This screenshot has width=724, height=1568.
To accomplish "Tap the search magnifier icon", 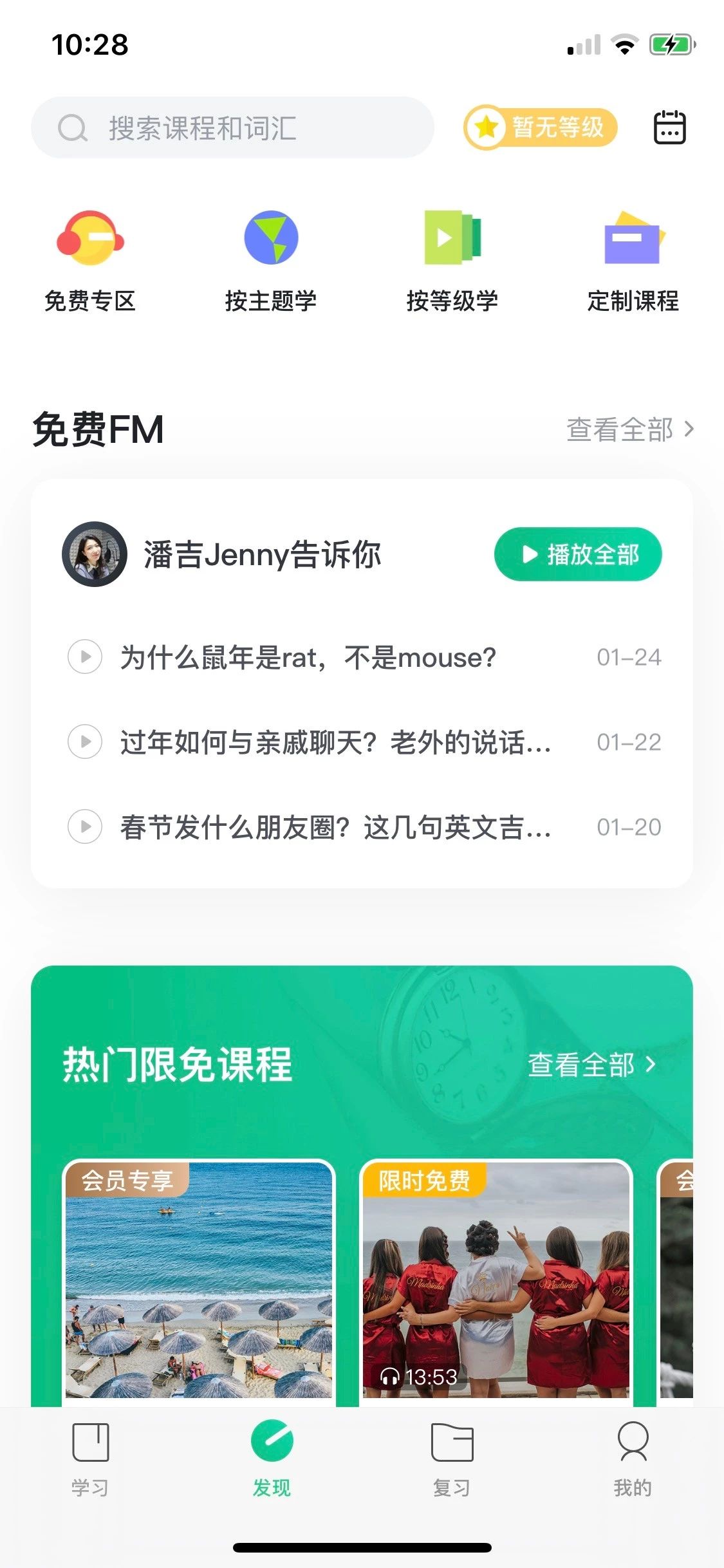I will 72,127.
